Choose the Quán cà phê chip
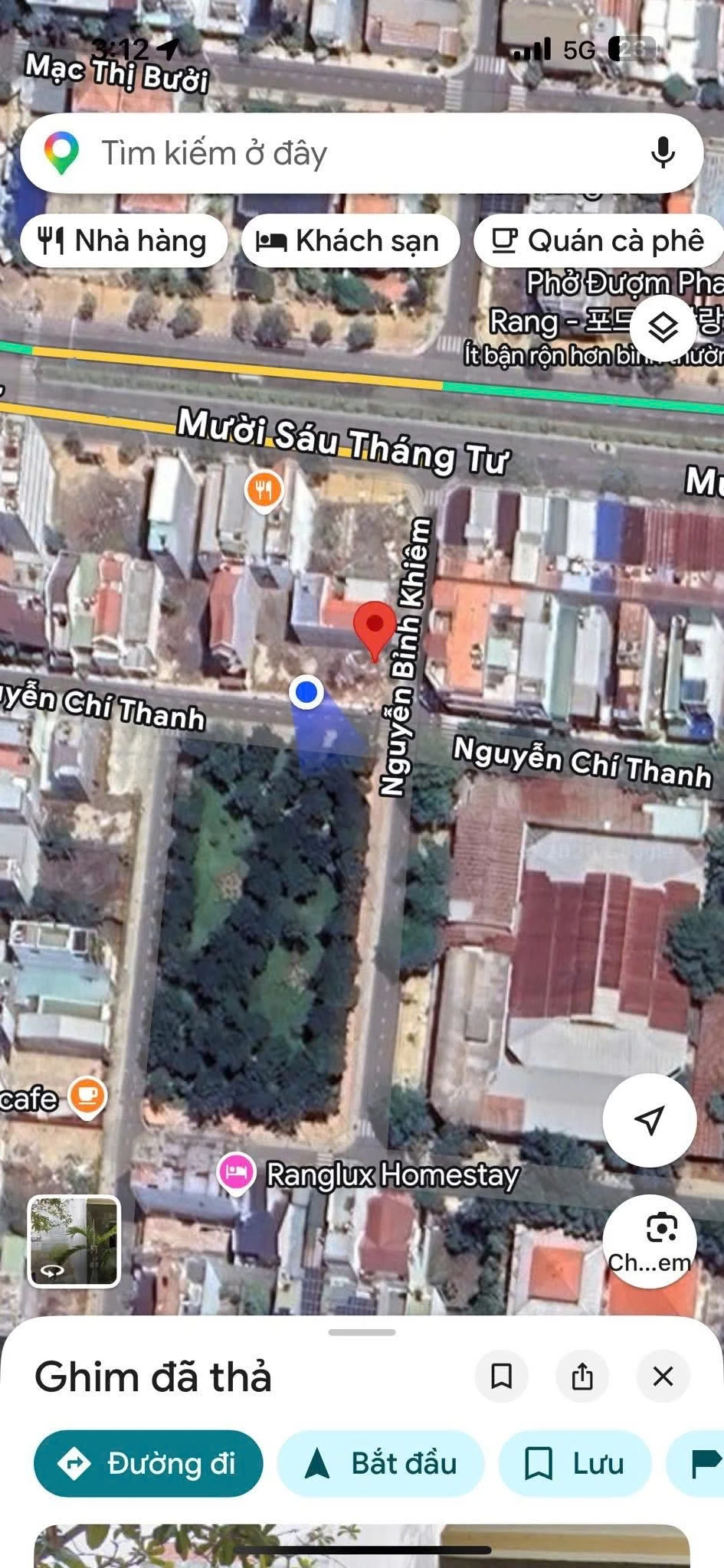The width and height of the screenshot is (724, 1568). (x=599, y=241)
